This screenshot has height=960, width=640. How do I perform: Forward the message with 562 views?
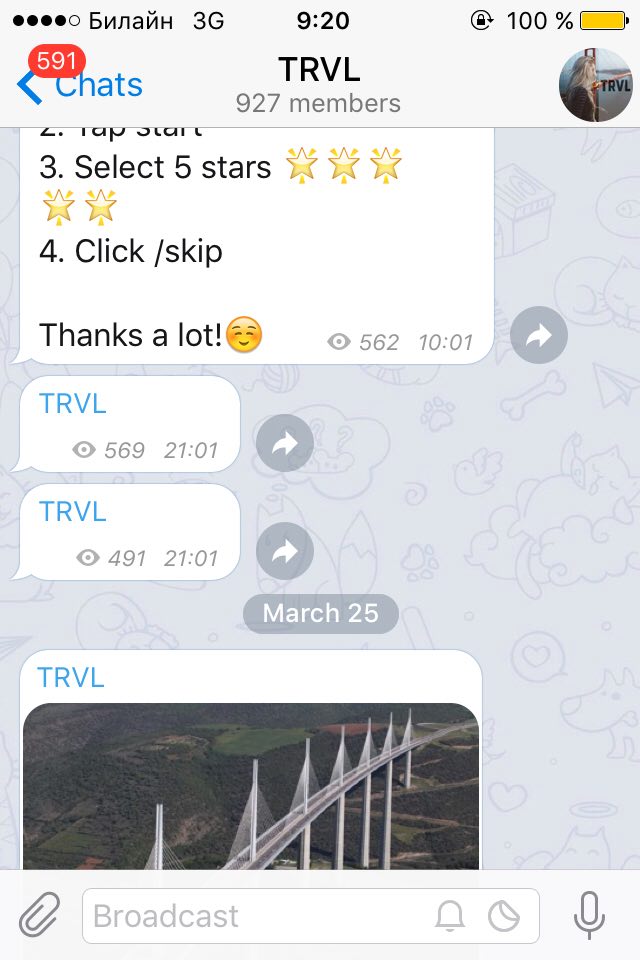pyautogui.click(x=539, y=336)
